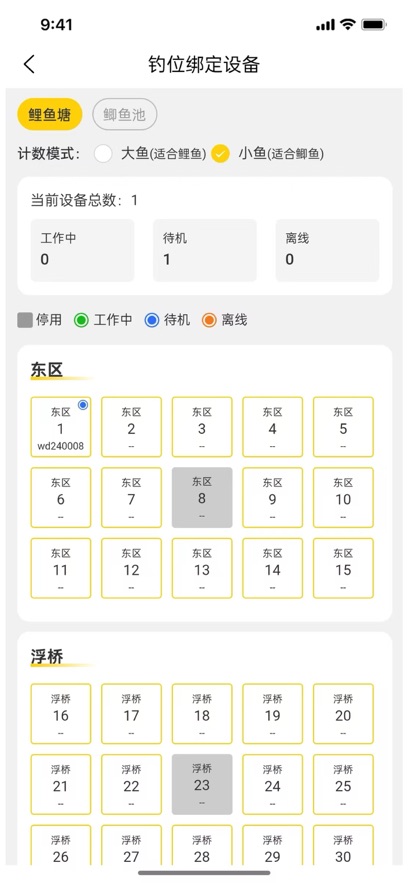Choose 小鱼 counting mode

(x=220, y=154)
